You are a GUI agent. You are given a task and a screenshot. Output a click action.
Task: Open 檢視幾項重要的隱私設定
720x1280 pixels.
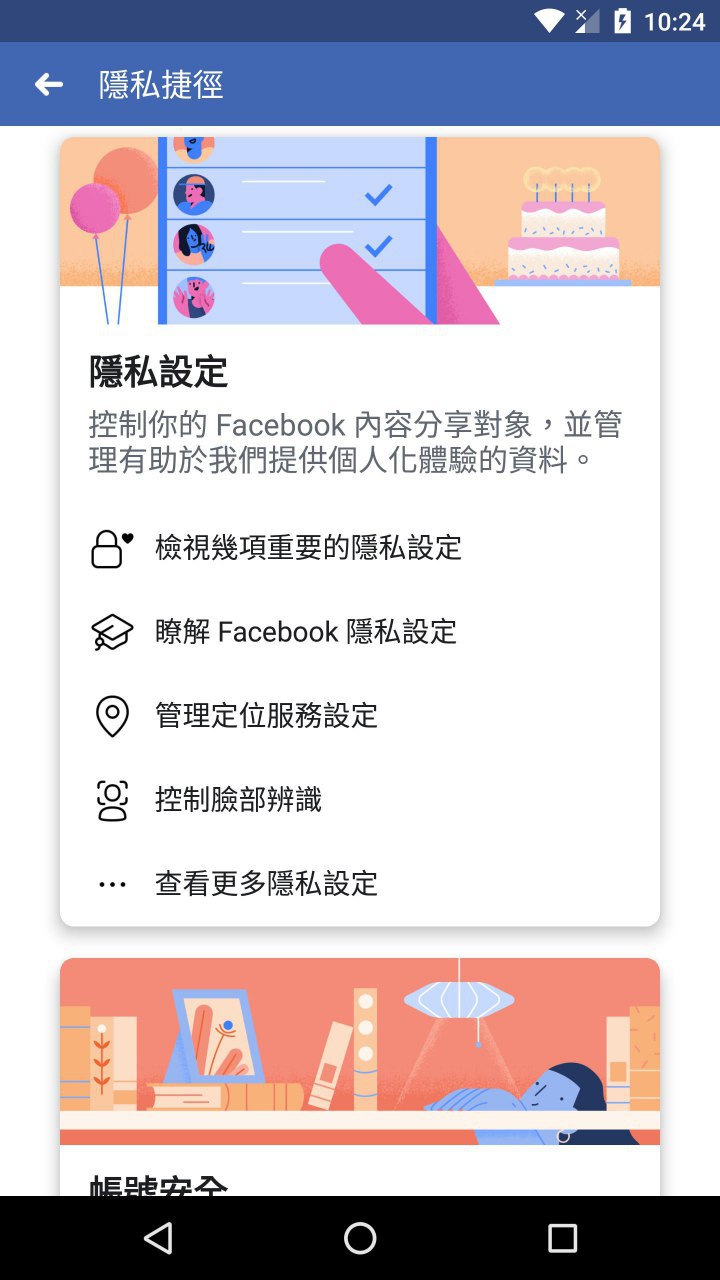308,548
